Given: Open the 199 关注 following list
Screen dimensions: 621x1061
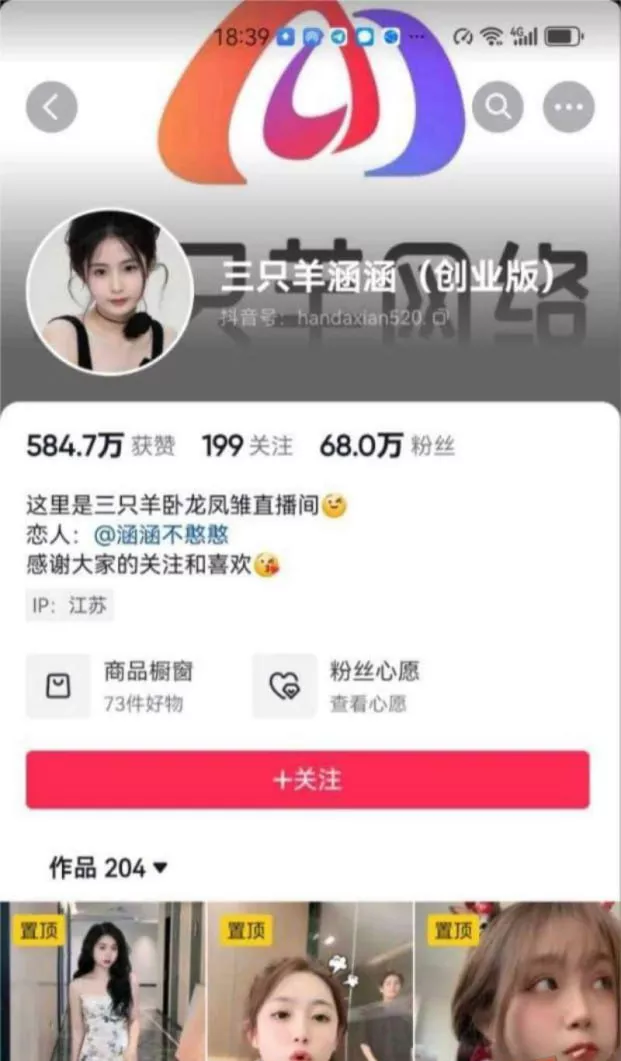Looking at the screenshot, I should pyautogui.click(x=247, y=446).
